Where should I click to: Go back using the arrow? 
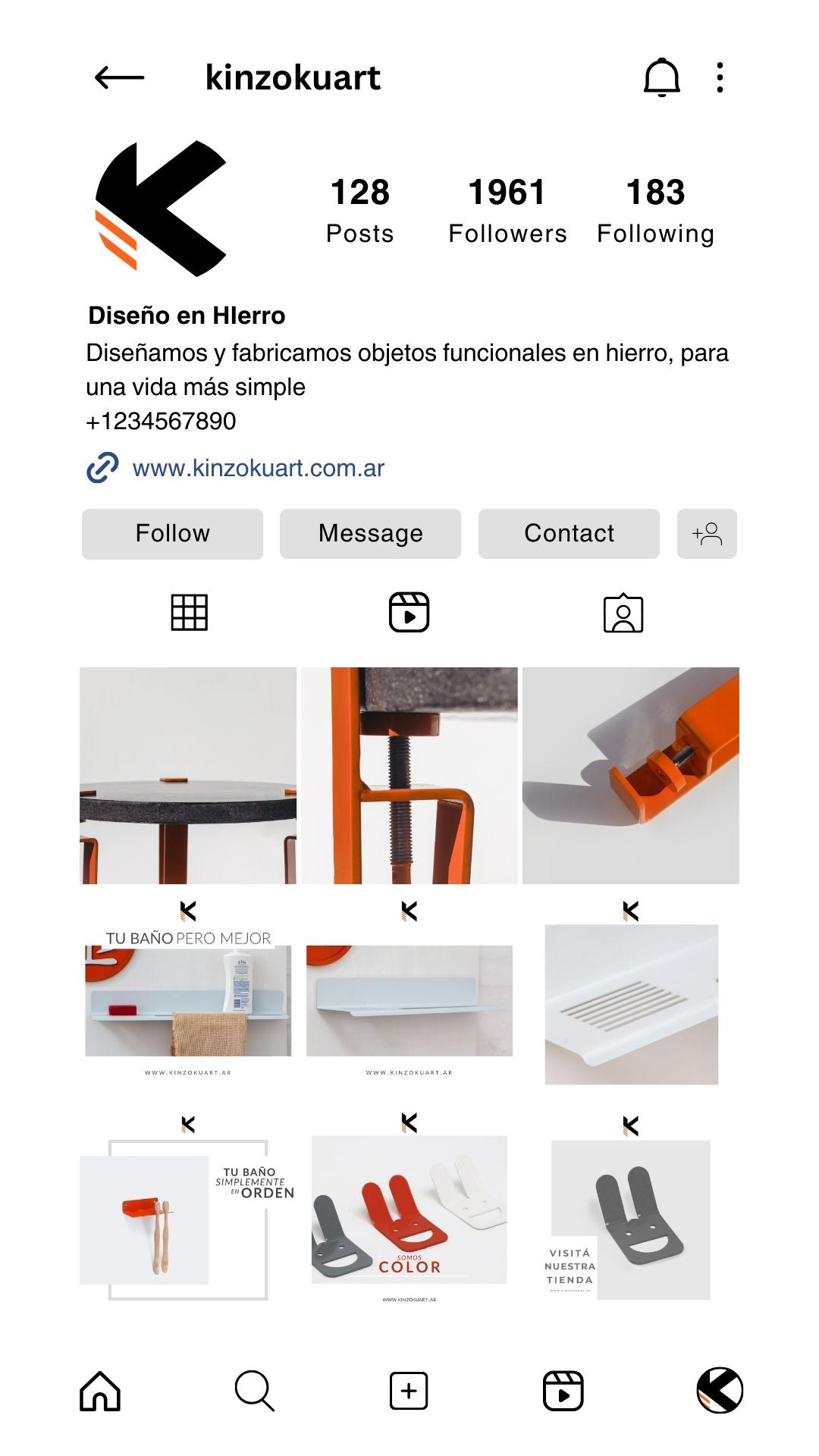(x=119, y=77)
